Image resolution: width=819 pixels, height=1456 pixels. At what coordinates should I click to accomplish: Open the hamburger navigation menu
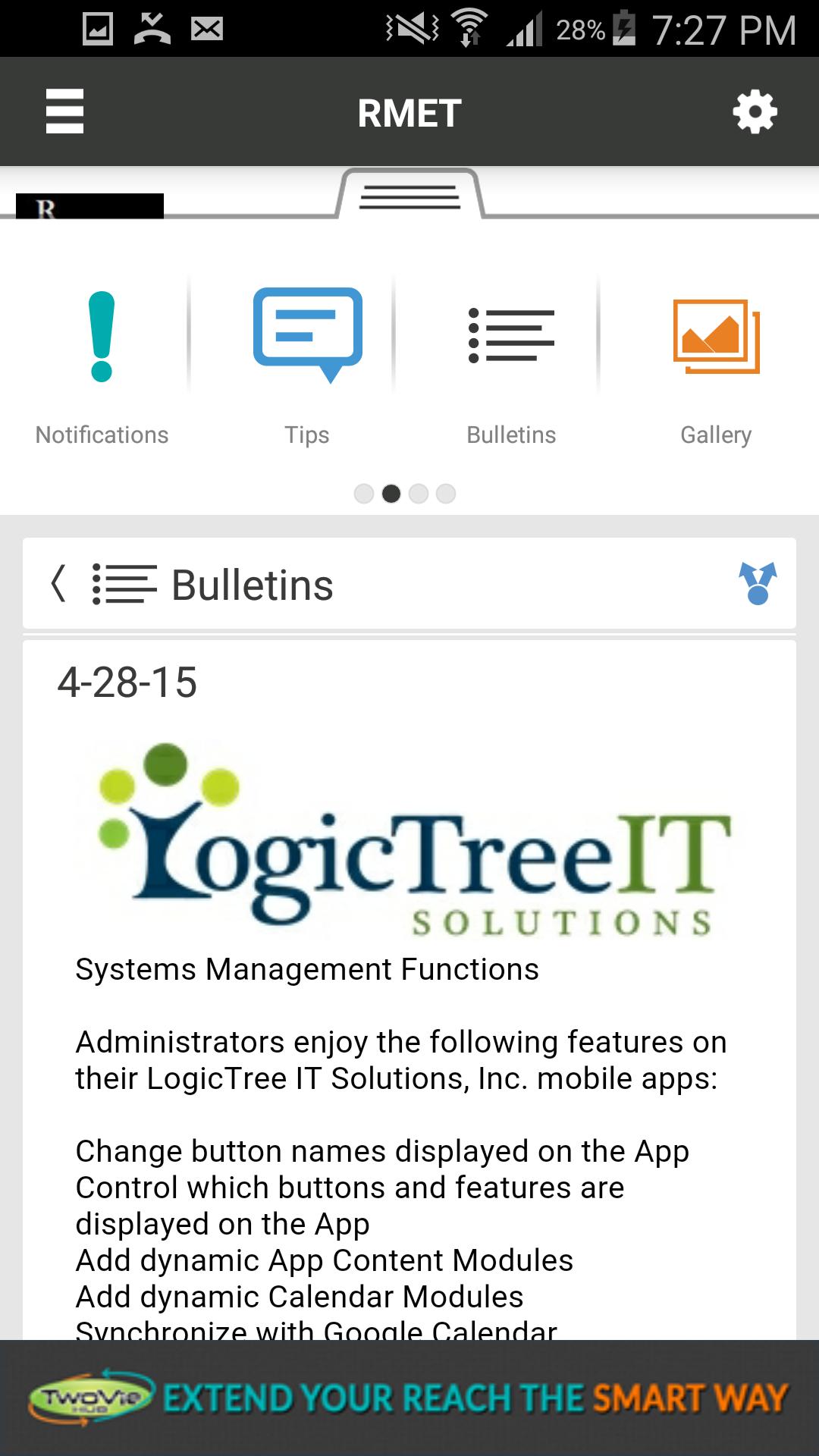point(64,111)
